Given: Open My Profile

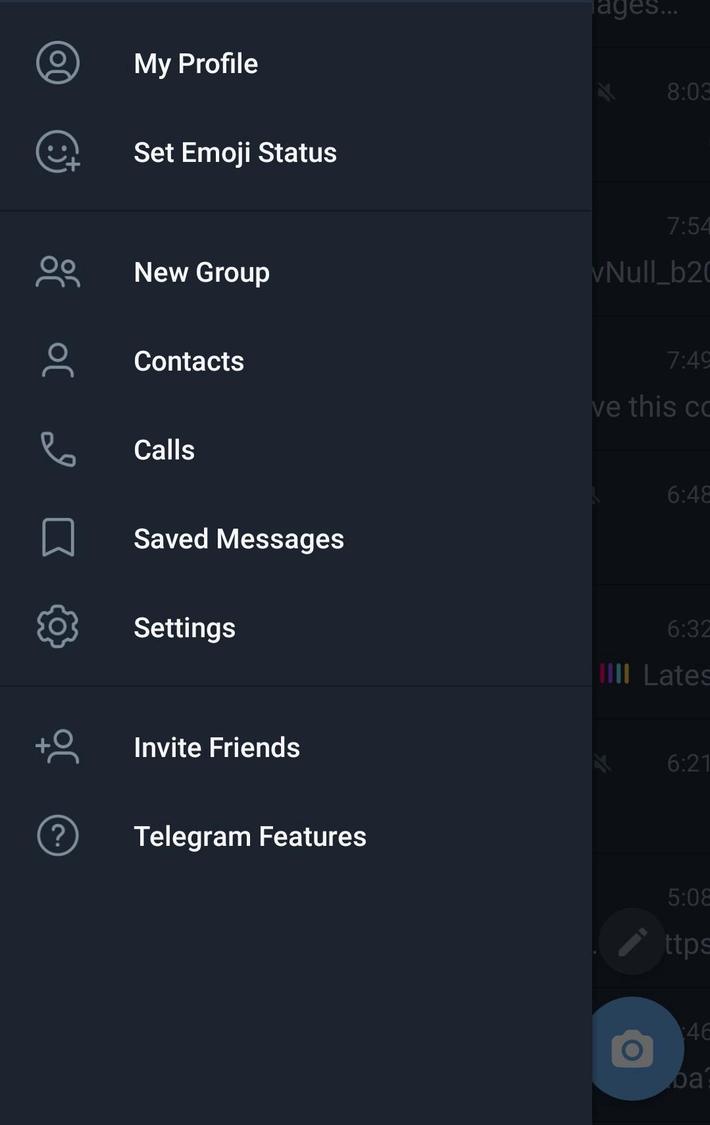Looking at the screenshot, I should coord(196,64).
